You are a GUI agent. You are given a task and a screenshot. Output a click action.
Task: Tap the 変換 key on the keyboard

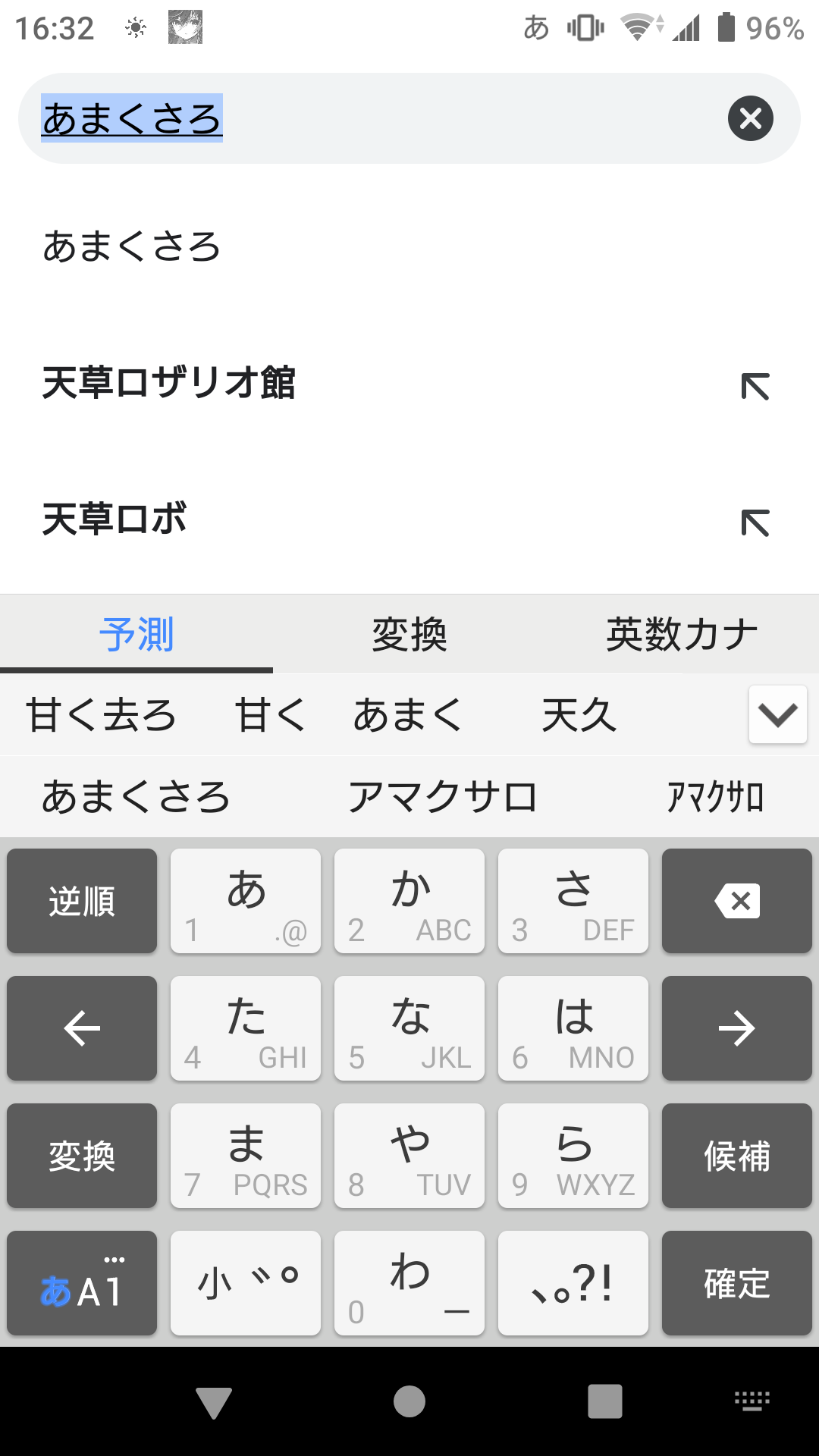click(x=82, y=1156)
